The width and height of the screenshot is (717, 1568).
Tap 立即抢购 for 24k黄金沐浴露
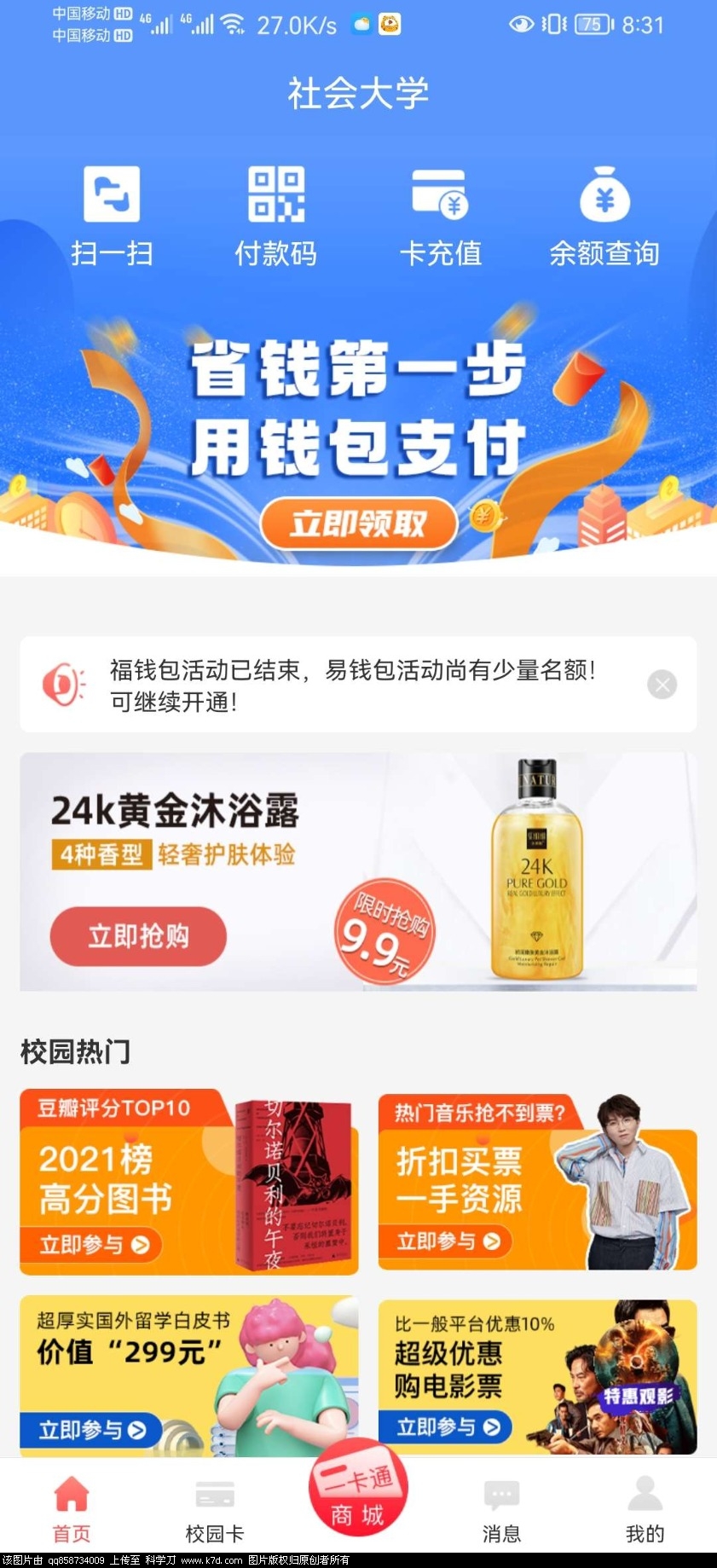point(138,935)
